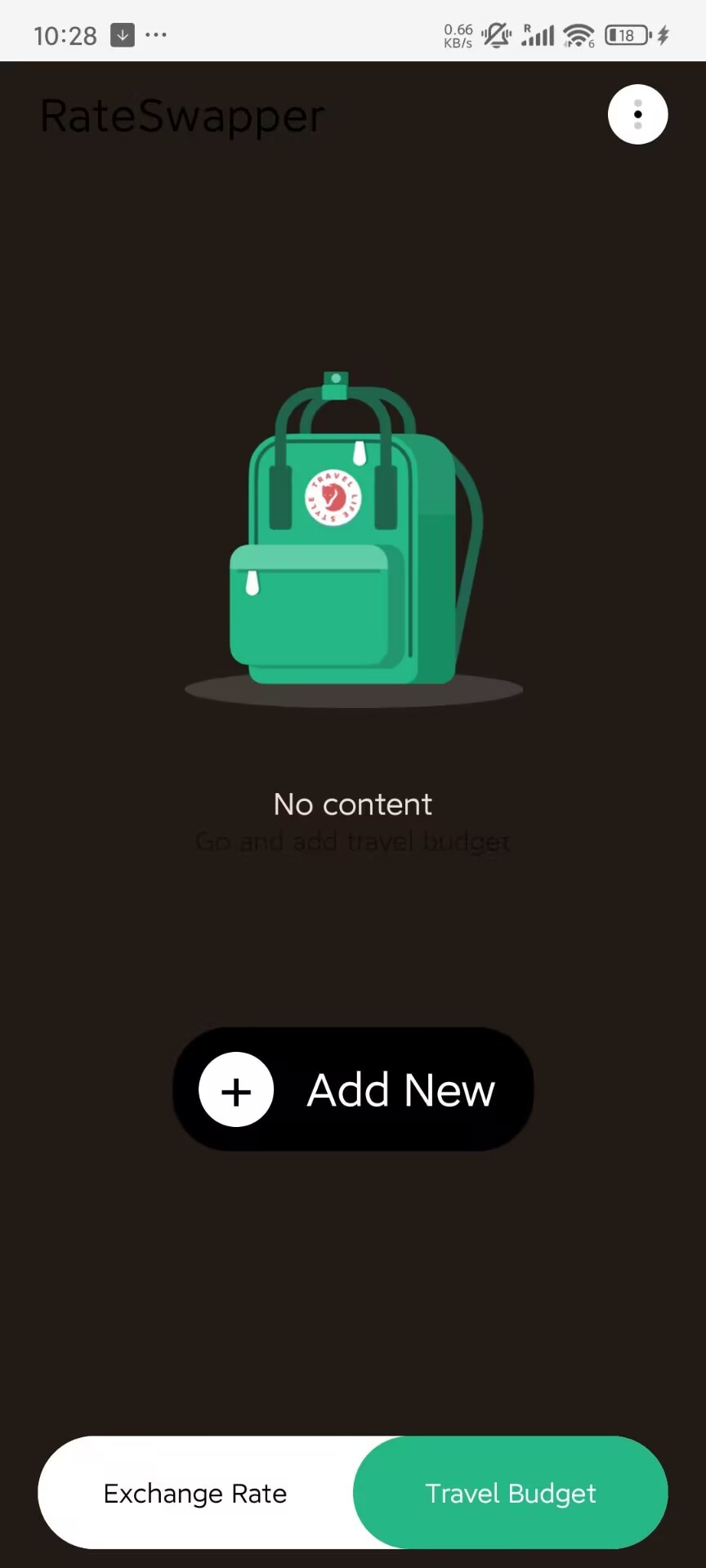
Task: Tap the plus icon on Add New
Action: (x=235, y=1089)
